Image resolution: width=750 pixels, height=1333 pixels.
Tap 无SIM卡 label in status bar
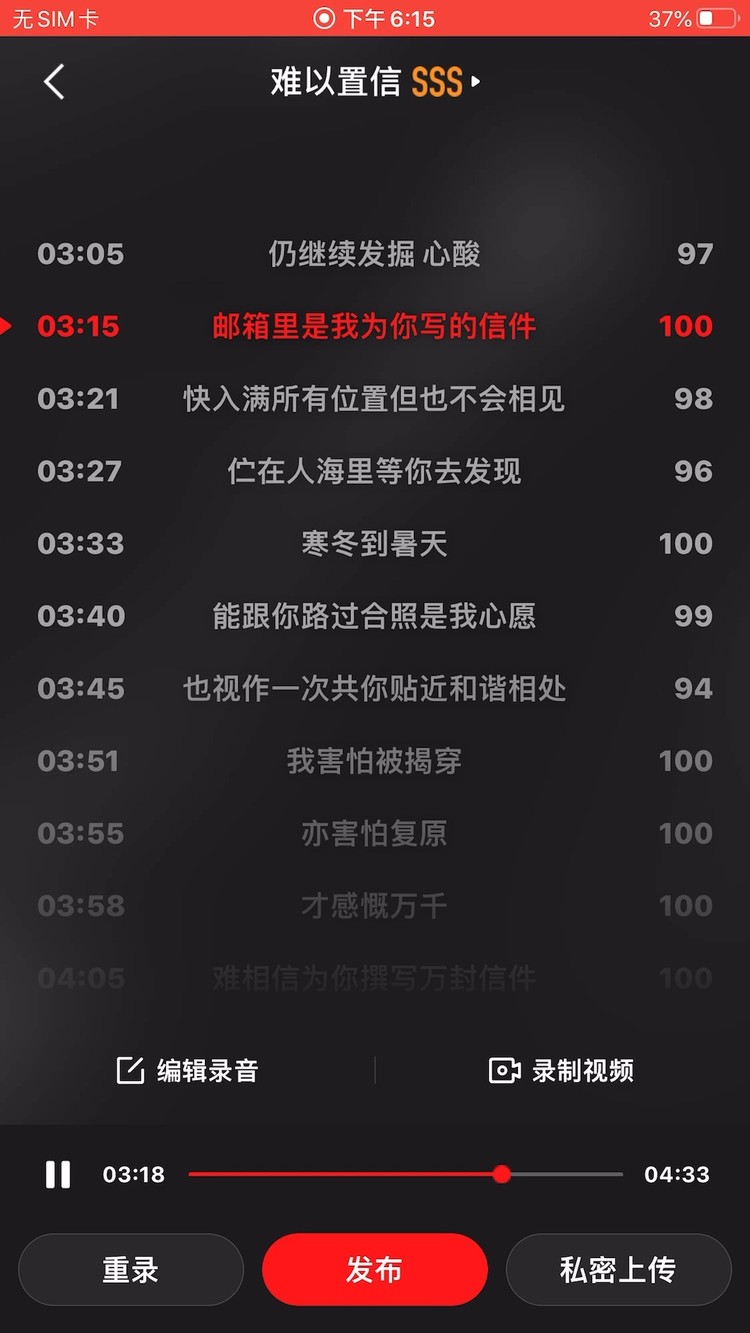(54, 17)
